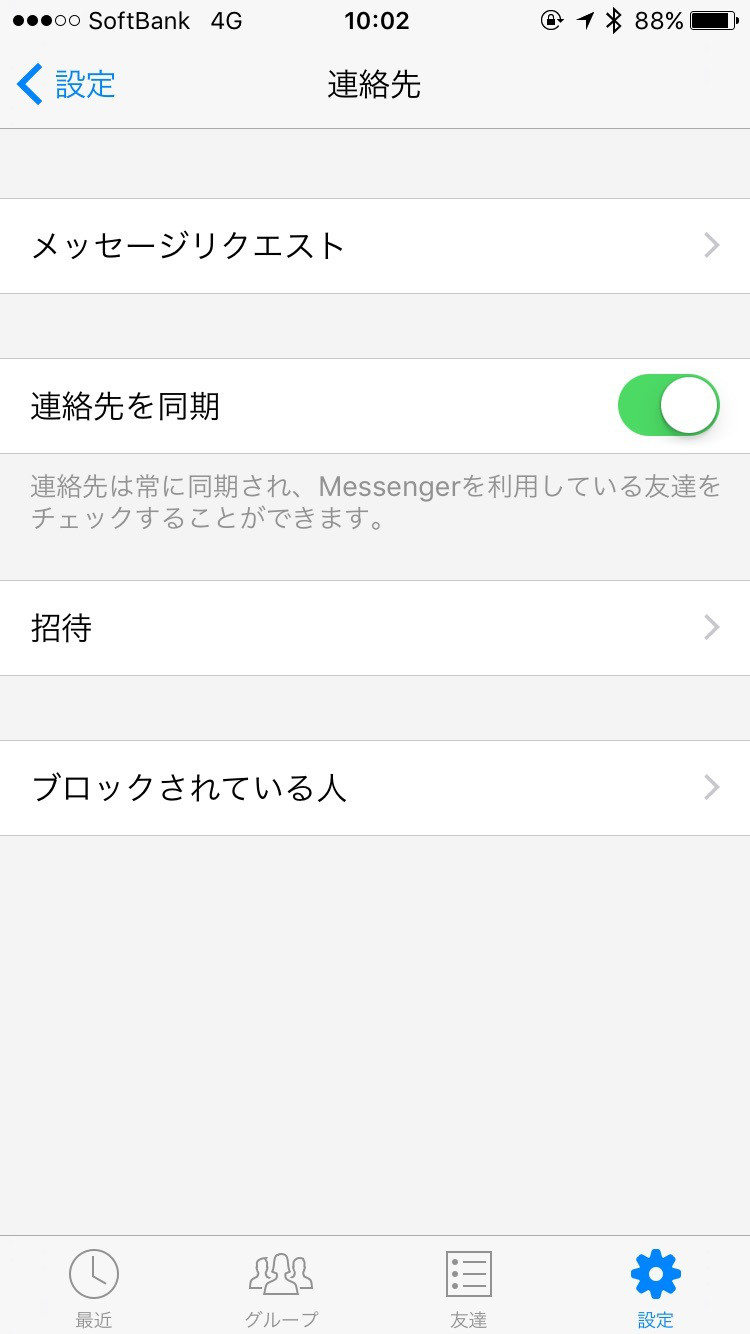This screenshot has height=1334, width=750.
Task: Open the 招待 row
Action: point(375,628)
